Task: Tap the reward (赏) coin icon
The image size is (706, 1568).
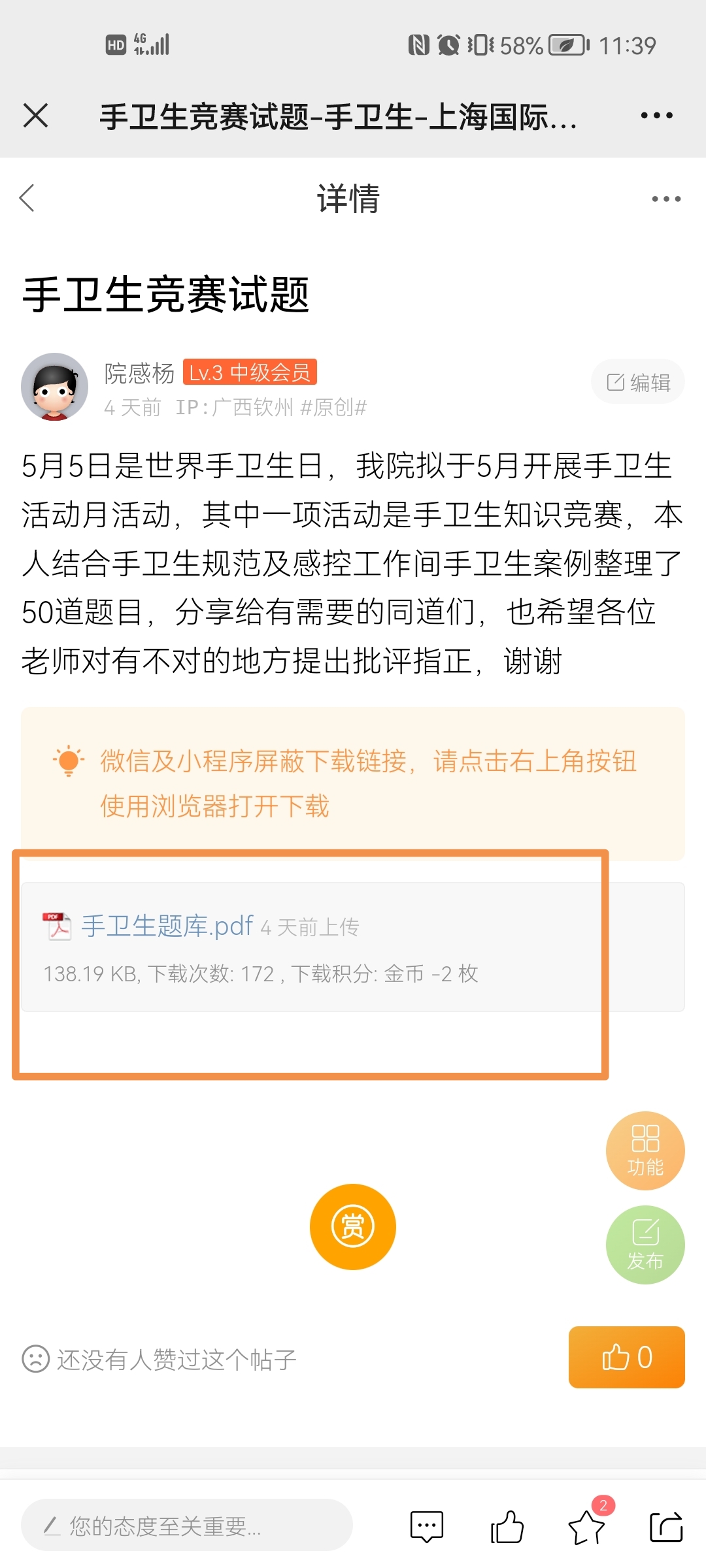Action: 352,1227
